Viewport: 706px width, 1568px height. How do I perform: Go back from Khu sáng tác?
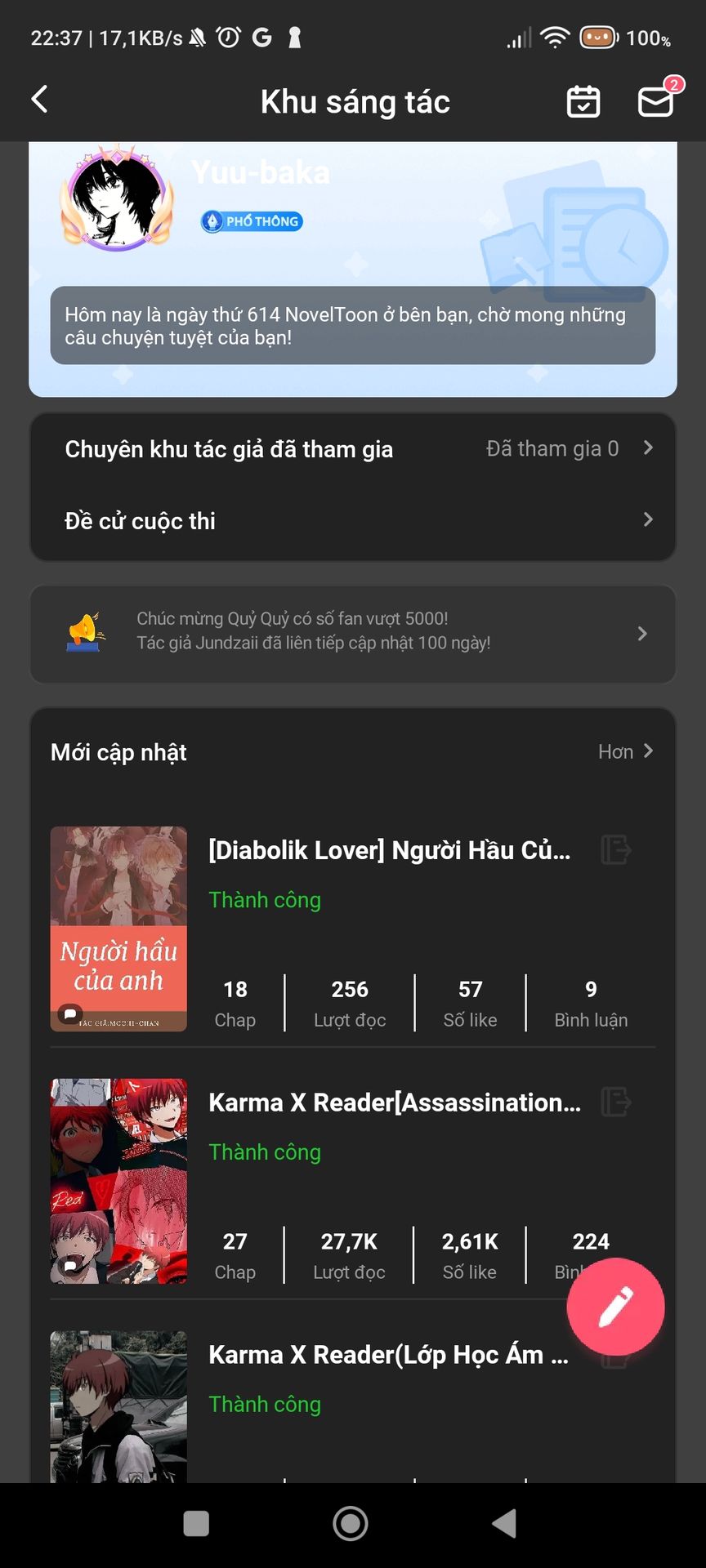(x=39, y=100)
